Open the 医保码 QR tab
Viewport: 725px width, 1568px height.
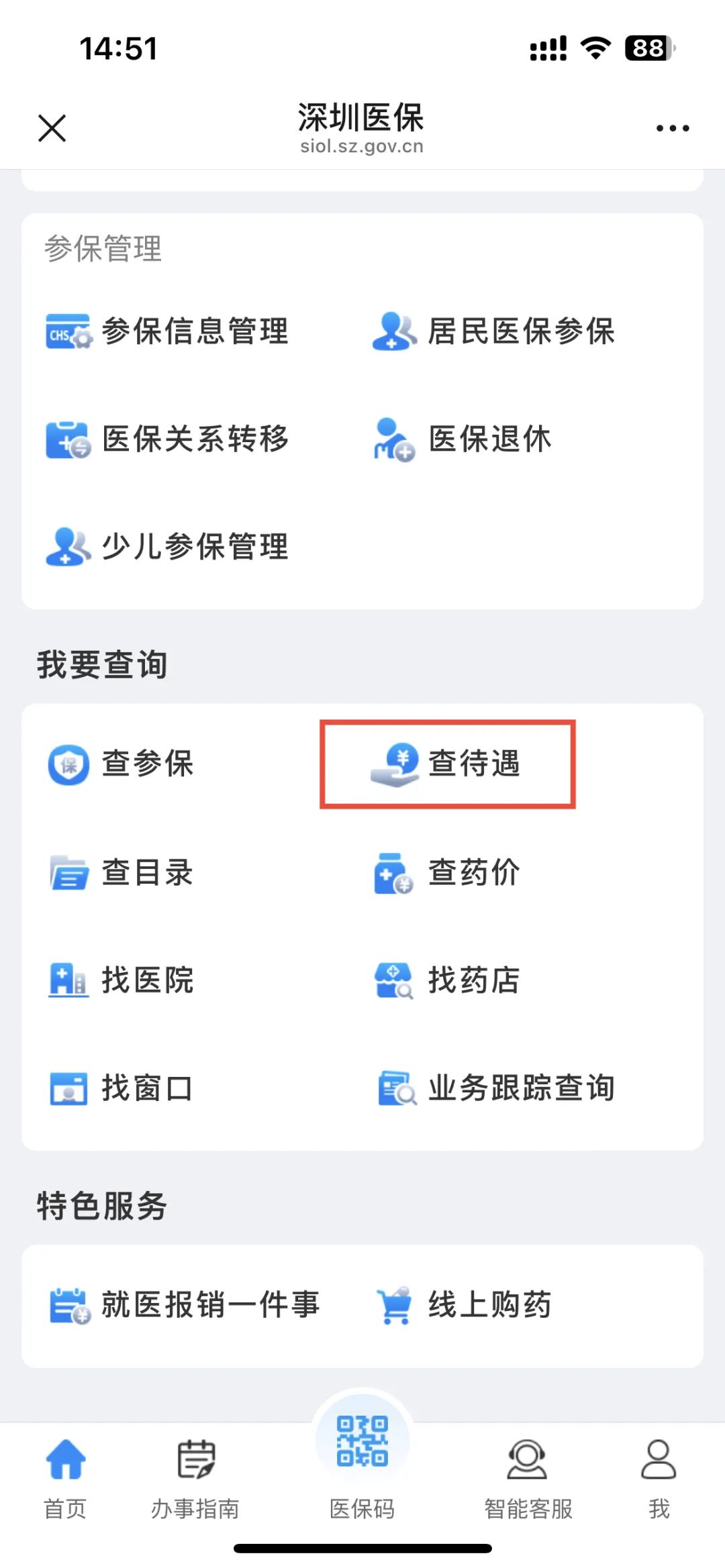[362, 1456]
